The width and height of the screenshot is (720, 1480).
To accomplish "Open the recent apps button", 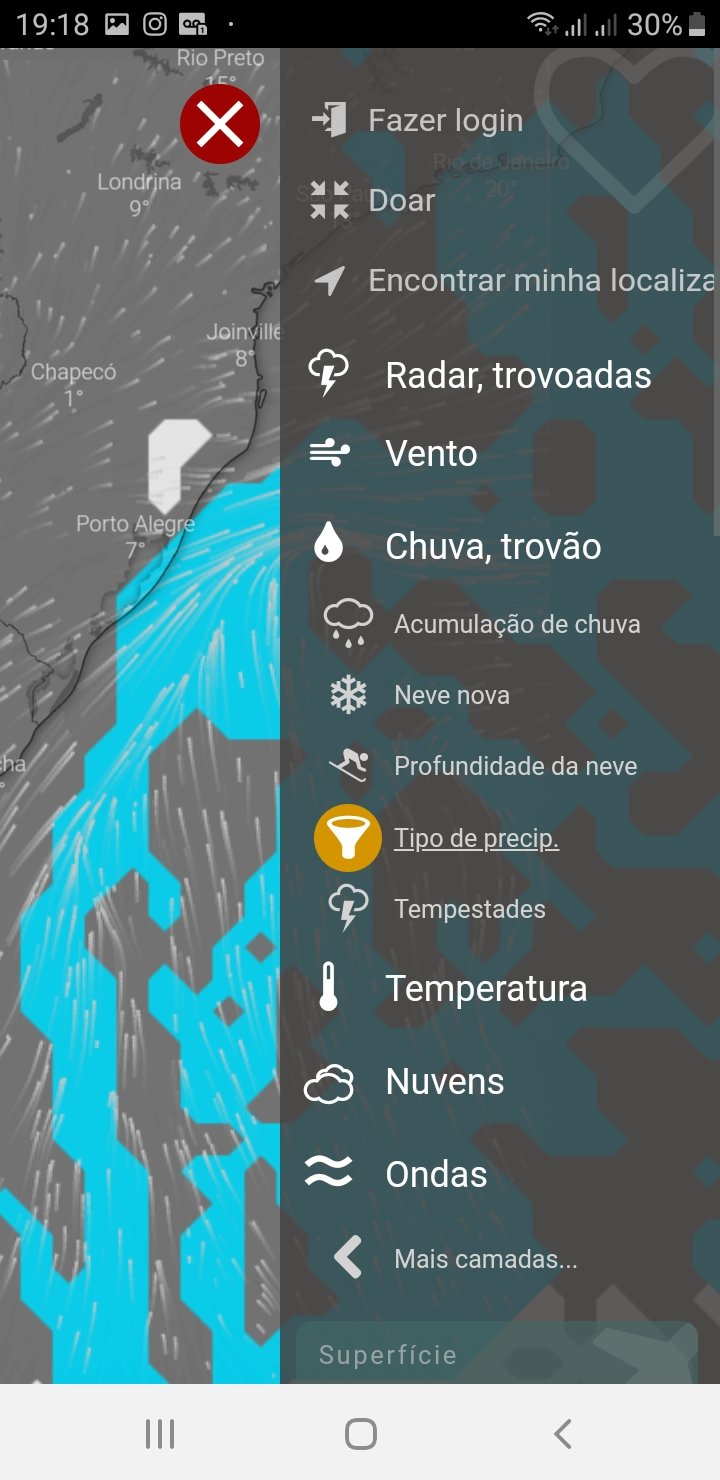I will pyautogui.click(x=160, y=1434).
